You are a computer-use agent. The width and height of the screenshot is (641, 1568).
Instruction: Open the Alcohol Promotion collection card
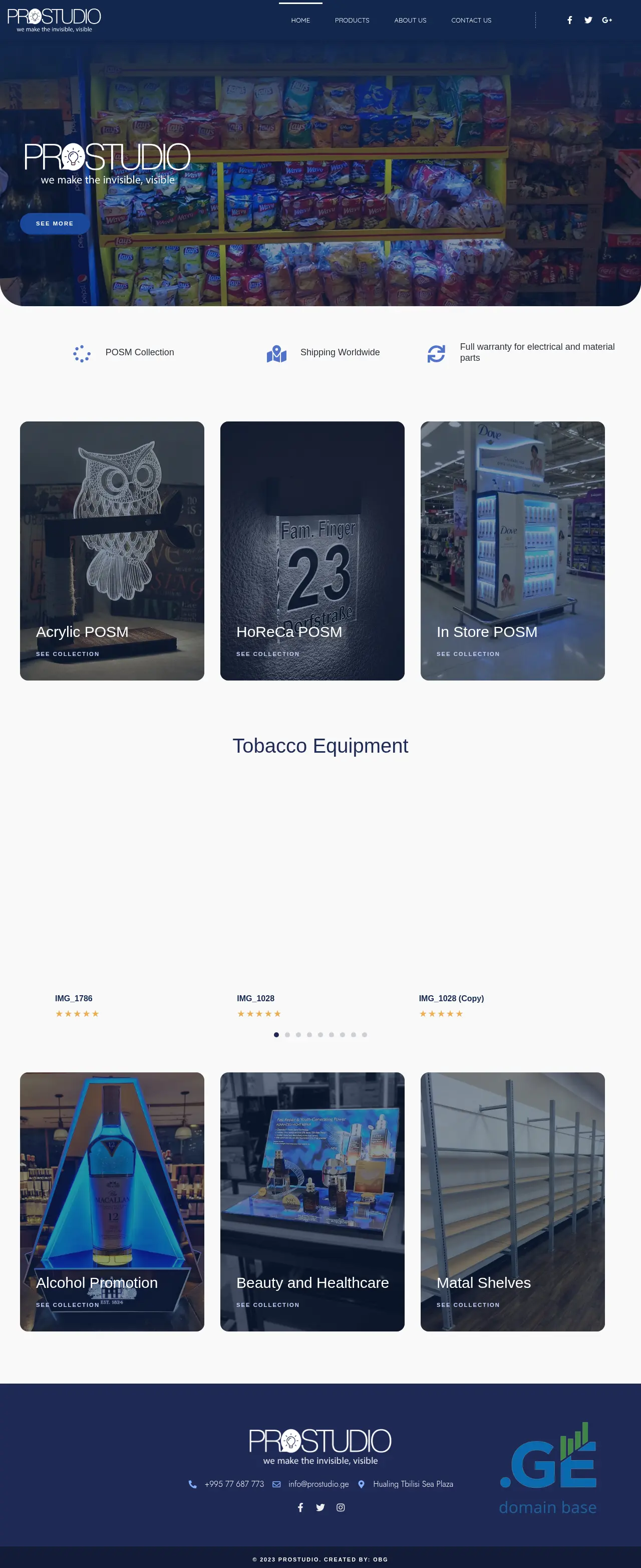[x=112, y=1202]
